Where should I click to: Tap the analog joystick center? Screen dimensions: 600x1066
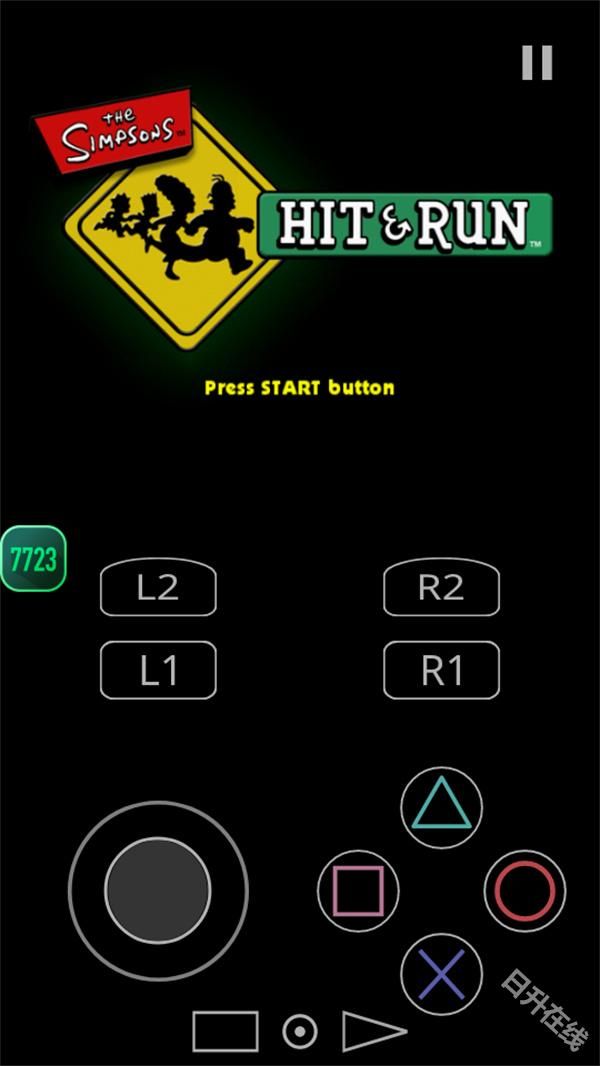coord(158,889)
